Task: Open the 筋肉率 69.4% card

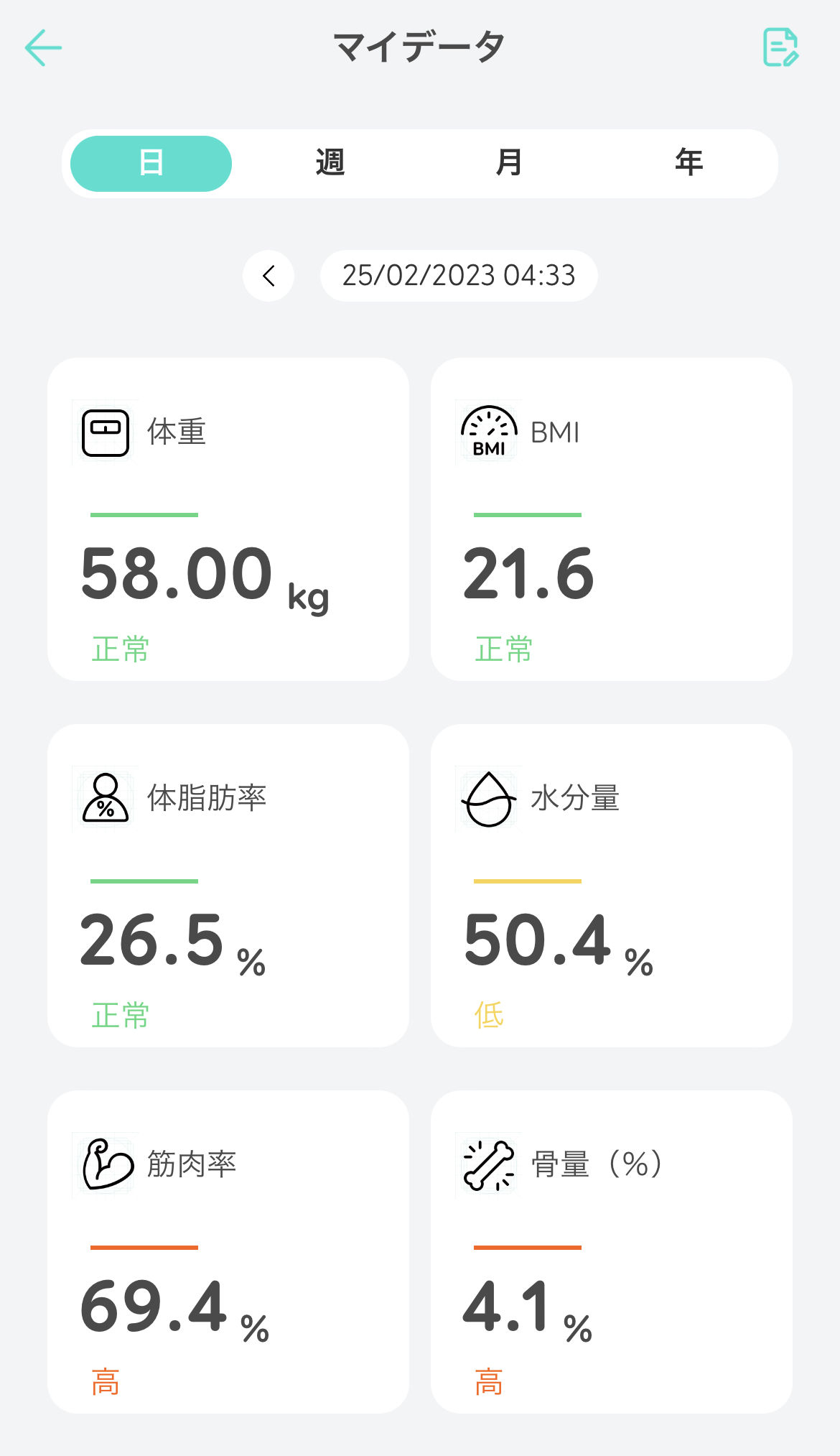Action: (x=228, y=1252)
